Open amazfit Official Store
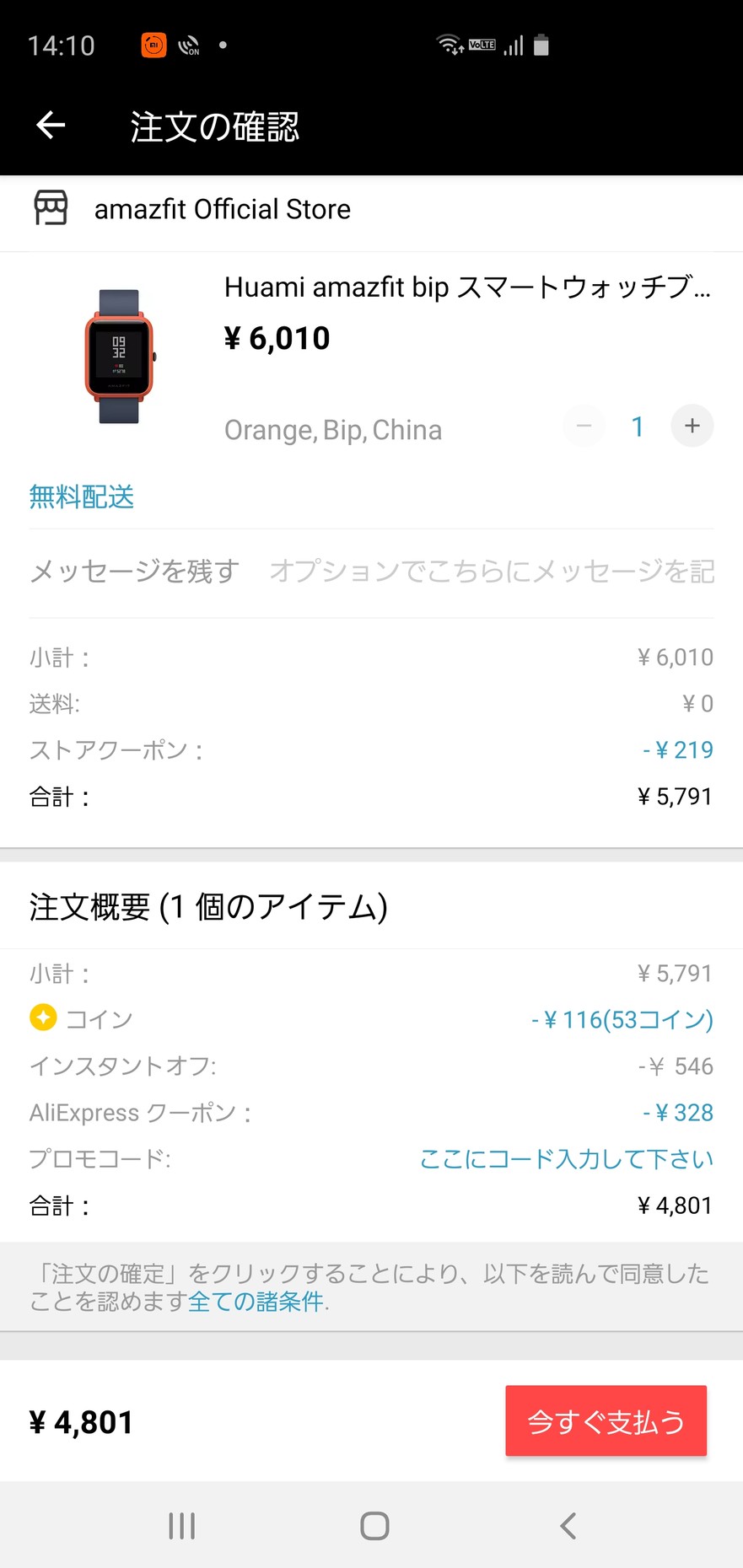The image size is (743, 1568). click(222, 209)
